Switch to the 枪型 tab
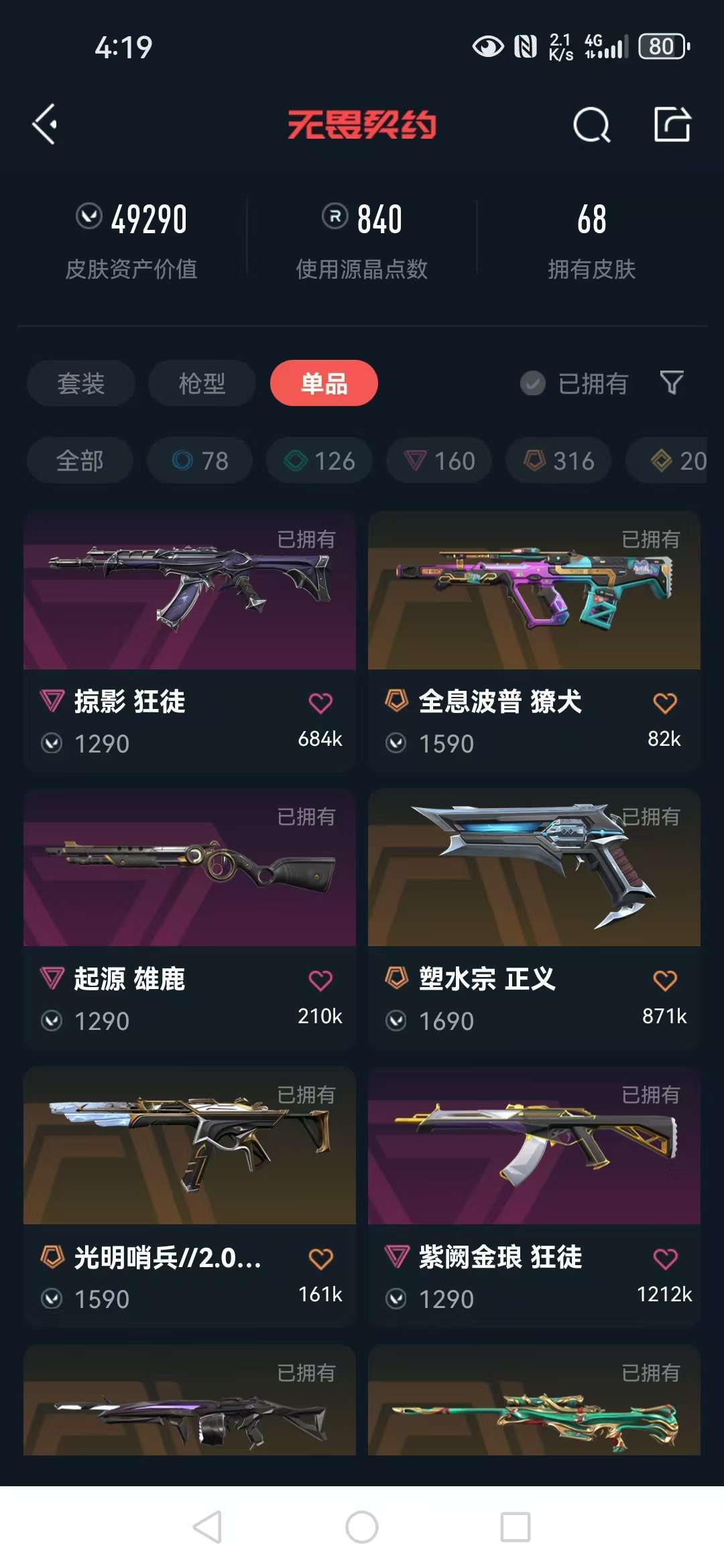 [202, 383]
